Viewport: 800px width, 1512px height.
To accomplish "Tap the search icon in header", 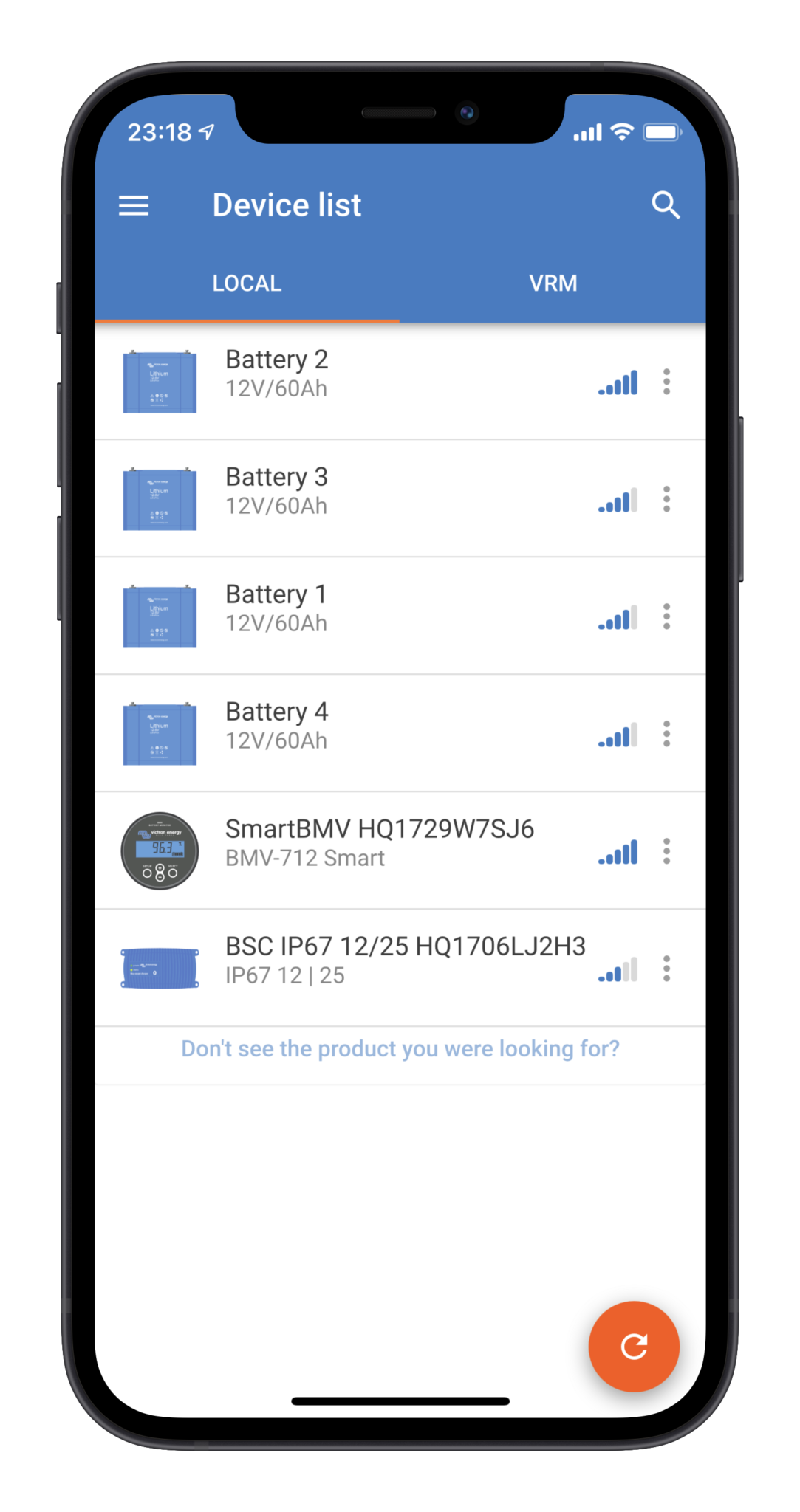I will (665, 205).
